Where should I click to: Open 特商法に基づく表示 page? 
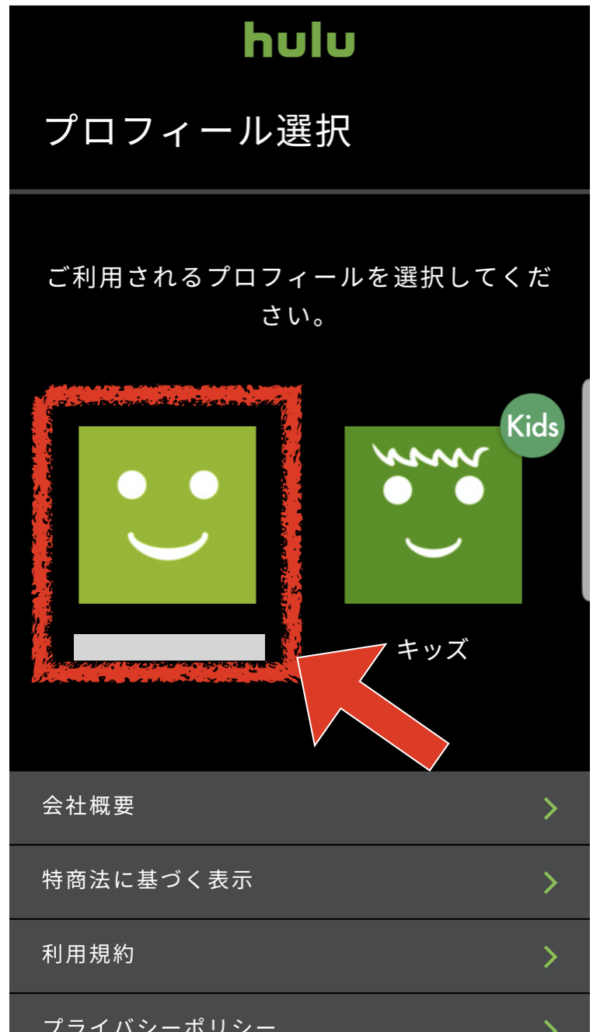(x=299, y=881)
